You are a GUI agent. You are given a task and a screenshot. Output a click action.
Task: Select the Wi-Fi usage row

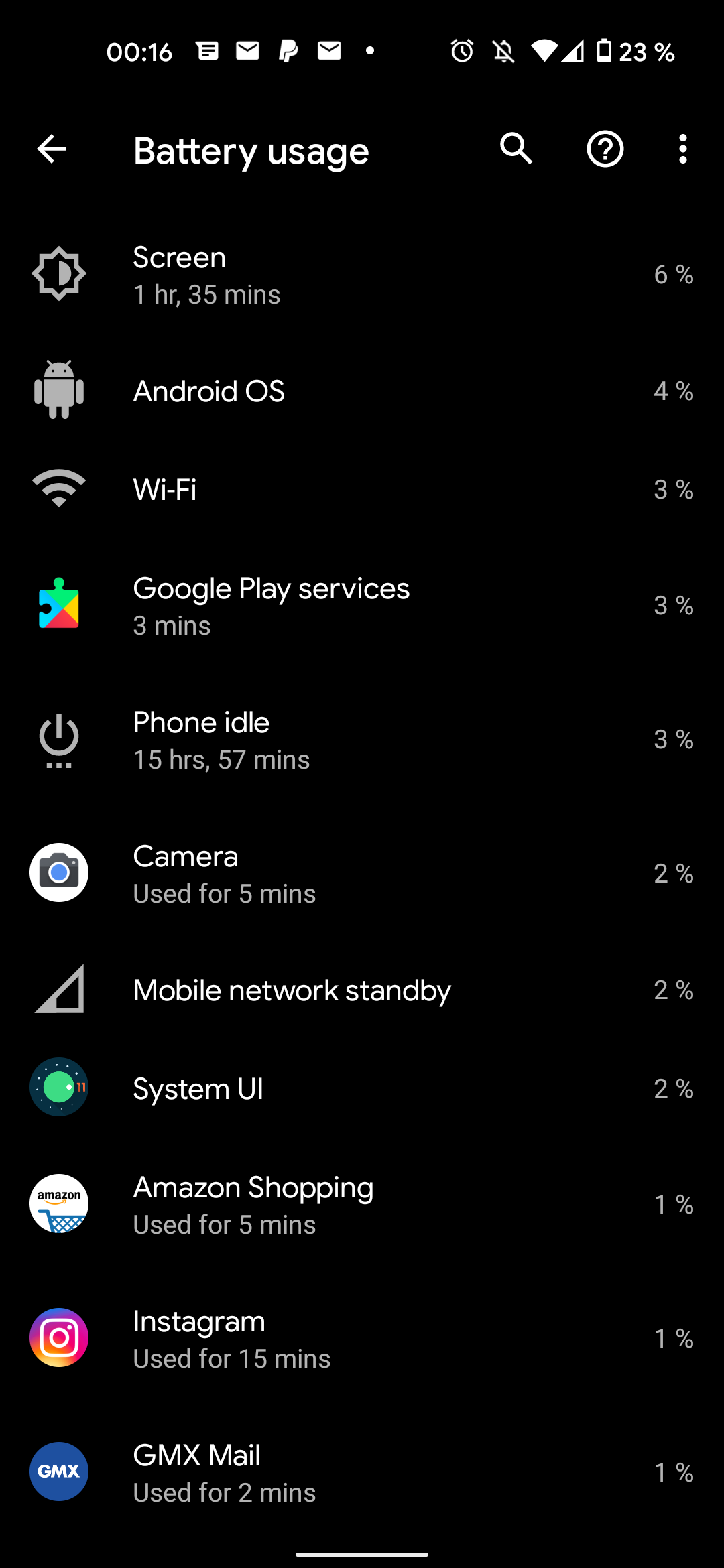click(x=362, y=489)
